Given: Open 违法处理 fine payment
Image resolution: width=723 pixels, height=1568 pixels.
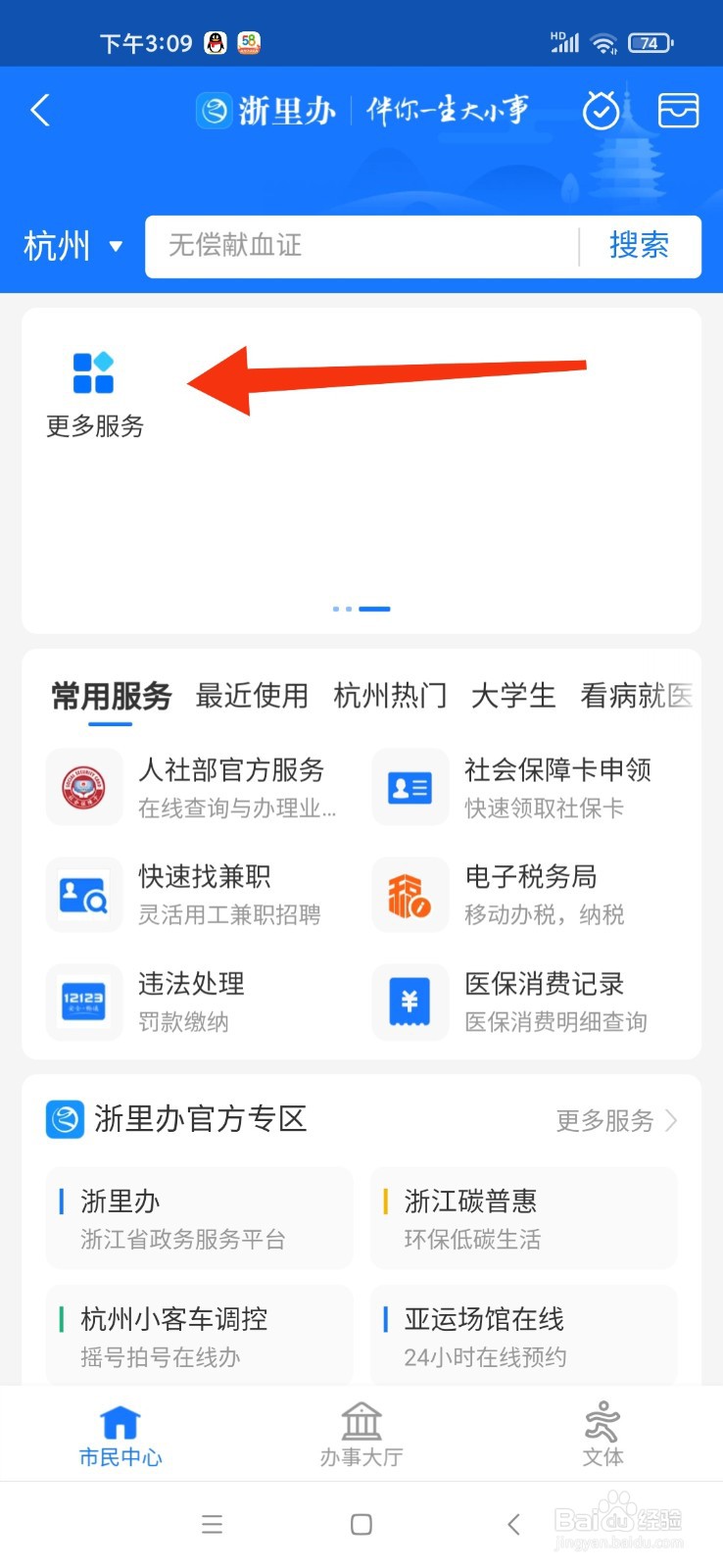Looking at the screenshot, I should point(192,1002).
